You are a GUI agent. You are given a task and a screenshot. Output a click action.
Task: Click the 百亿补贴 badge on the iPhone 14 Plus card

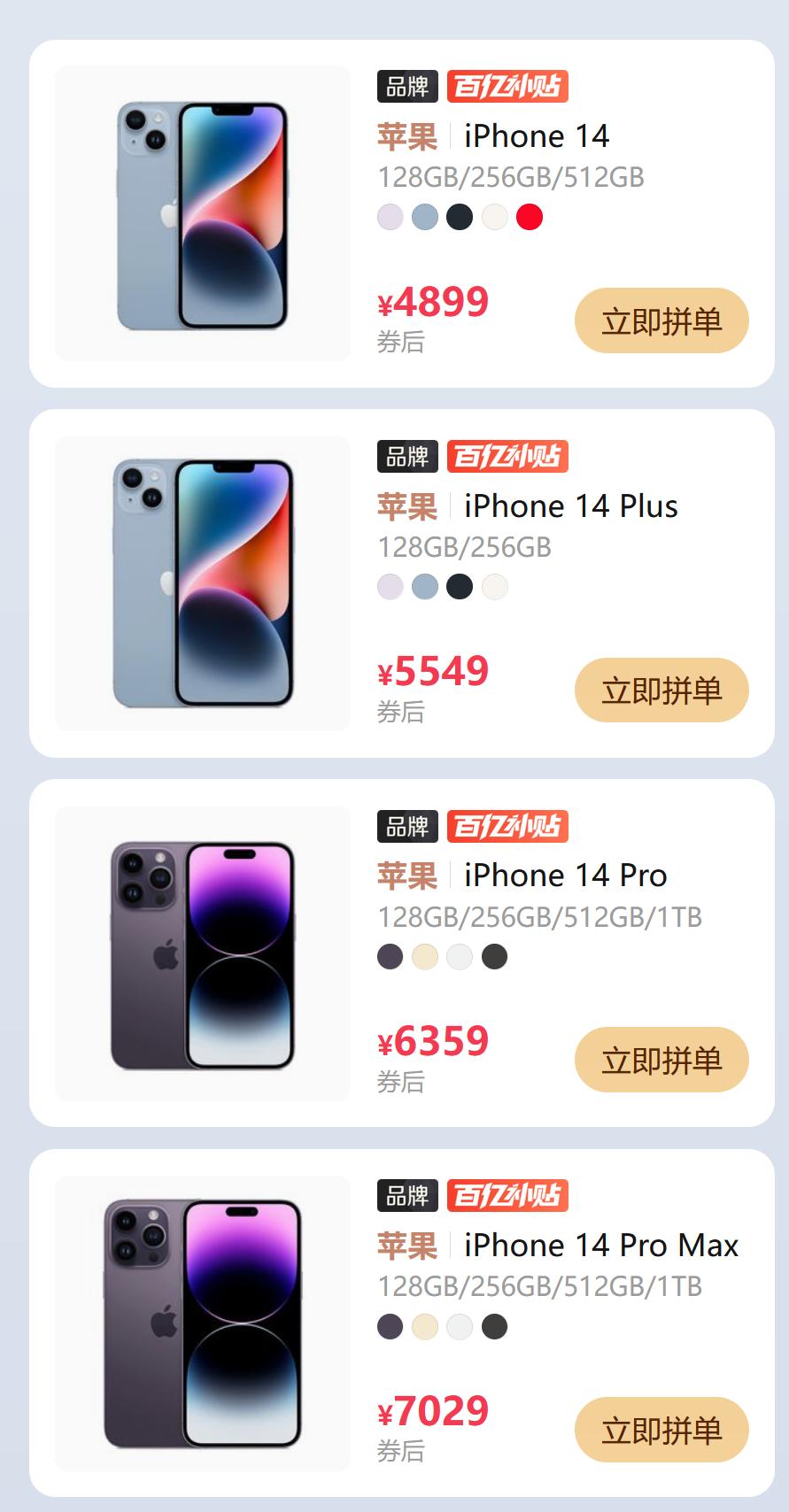[509, 458]
